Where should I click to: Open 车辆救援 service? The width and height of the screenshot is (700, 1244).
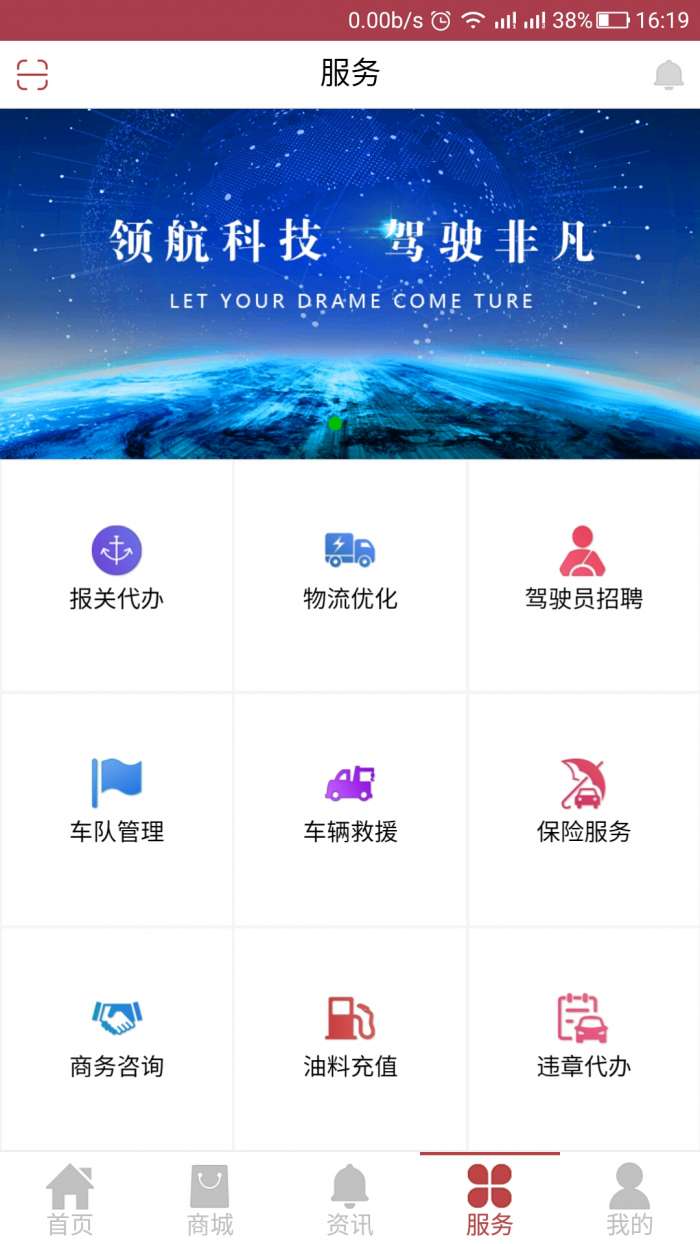[350, 806]
